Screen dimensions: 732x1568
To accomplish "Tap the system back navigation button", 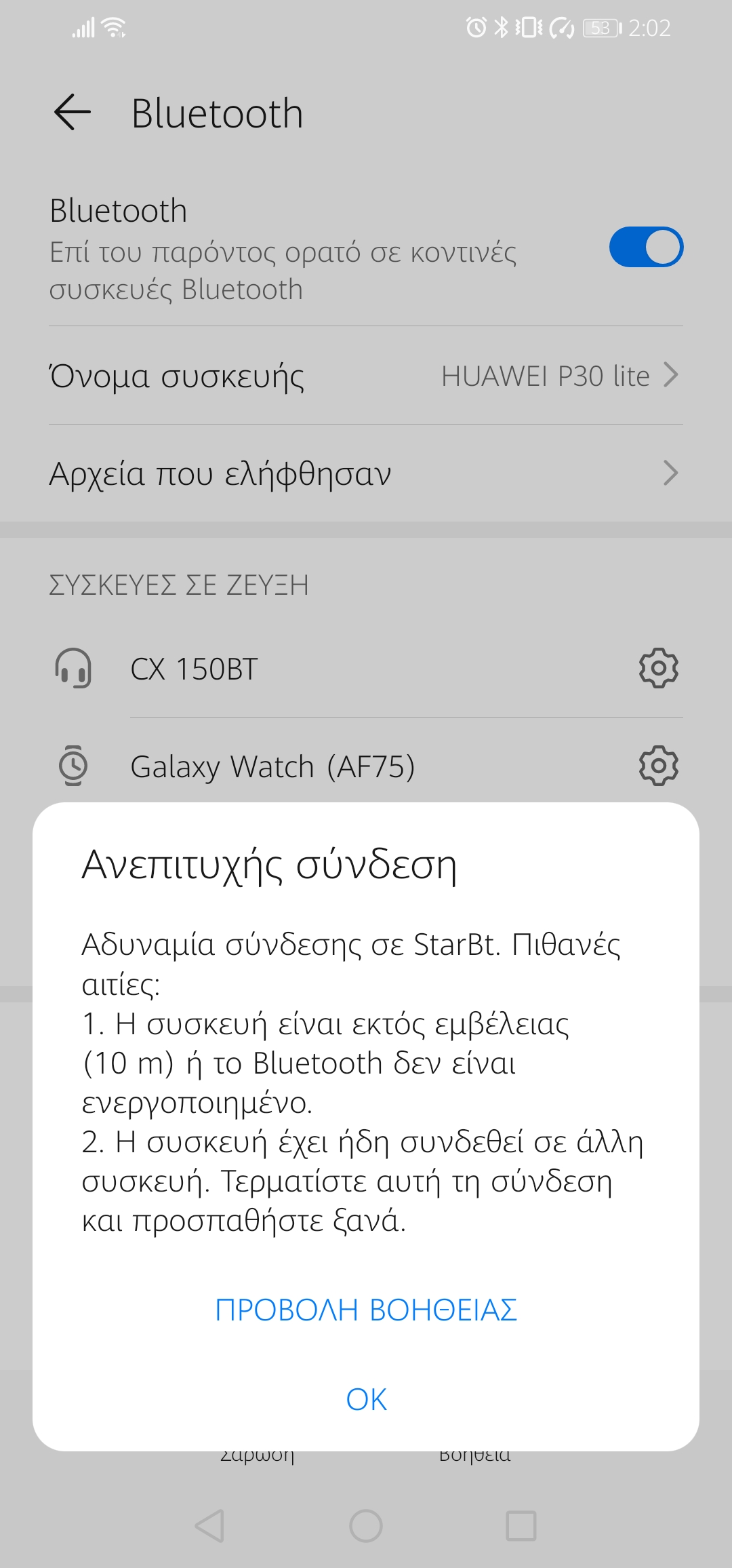I will (x=209, y=1526).
